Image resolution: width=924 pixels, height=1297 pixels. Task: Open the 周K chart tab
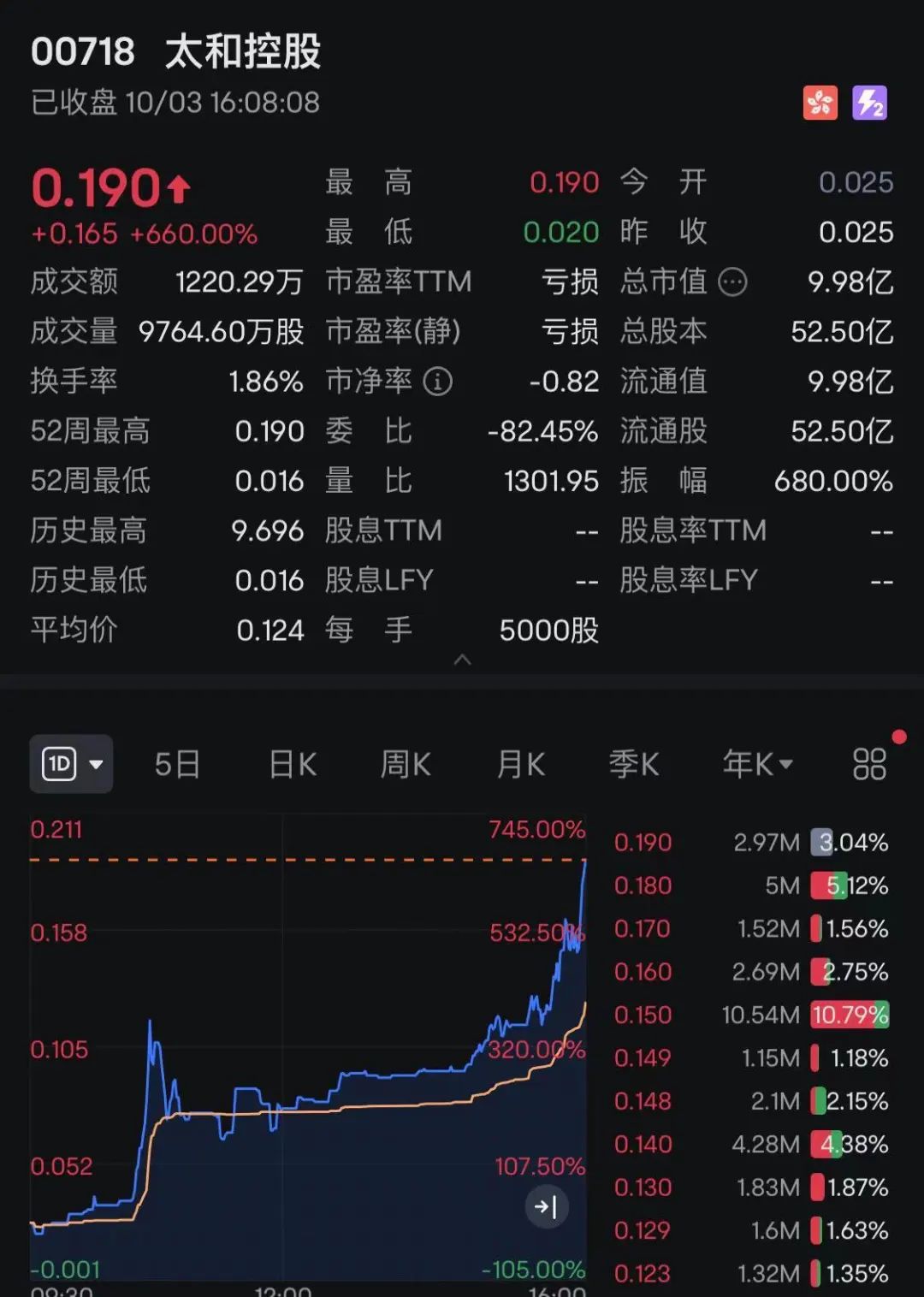click(405, 764)
